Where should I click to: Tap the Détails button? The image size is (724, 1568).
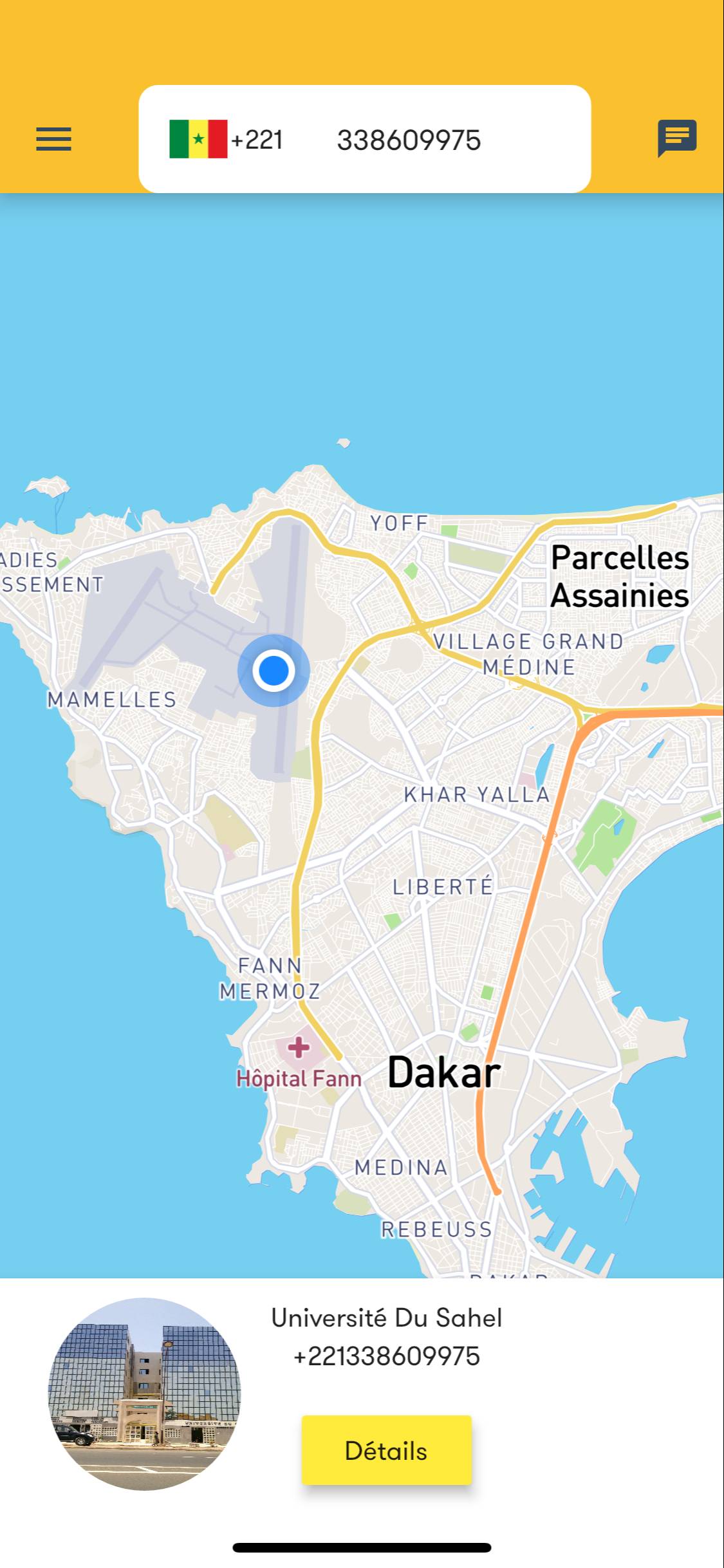point(386,1451)
